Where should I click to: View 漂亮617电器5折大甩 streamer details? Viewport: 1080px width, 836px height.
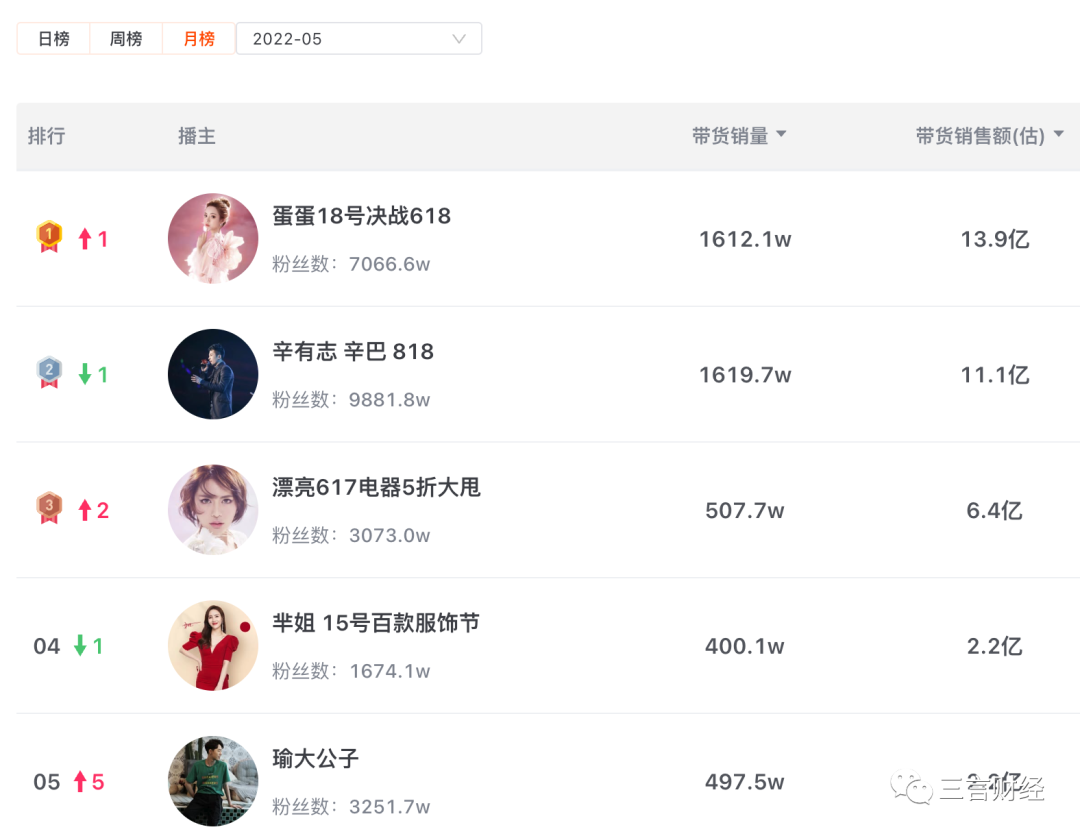(376, 488)
